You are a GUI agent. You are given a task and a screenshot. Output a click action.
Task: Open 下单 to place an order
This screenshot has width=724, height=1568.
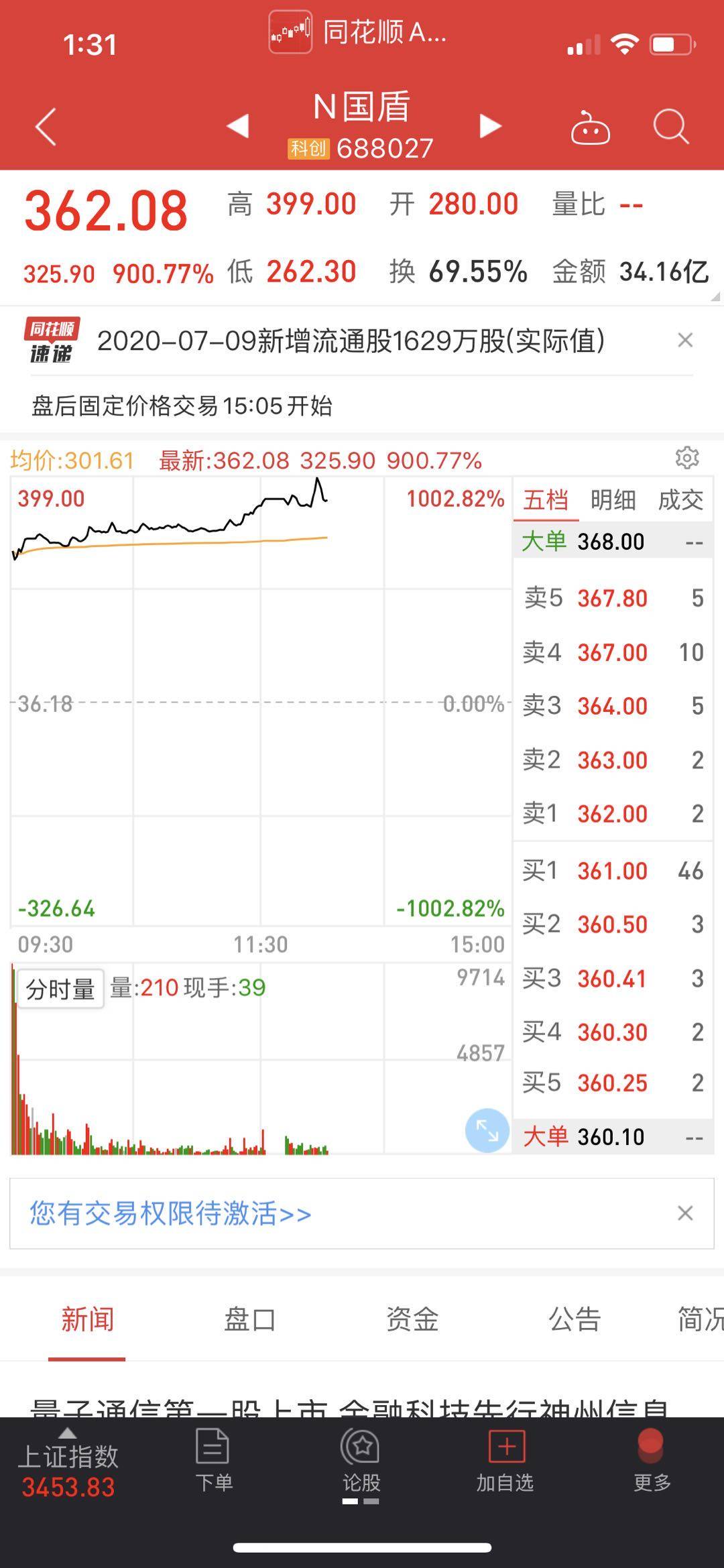(x=213, y=1460)
